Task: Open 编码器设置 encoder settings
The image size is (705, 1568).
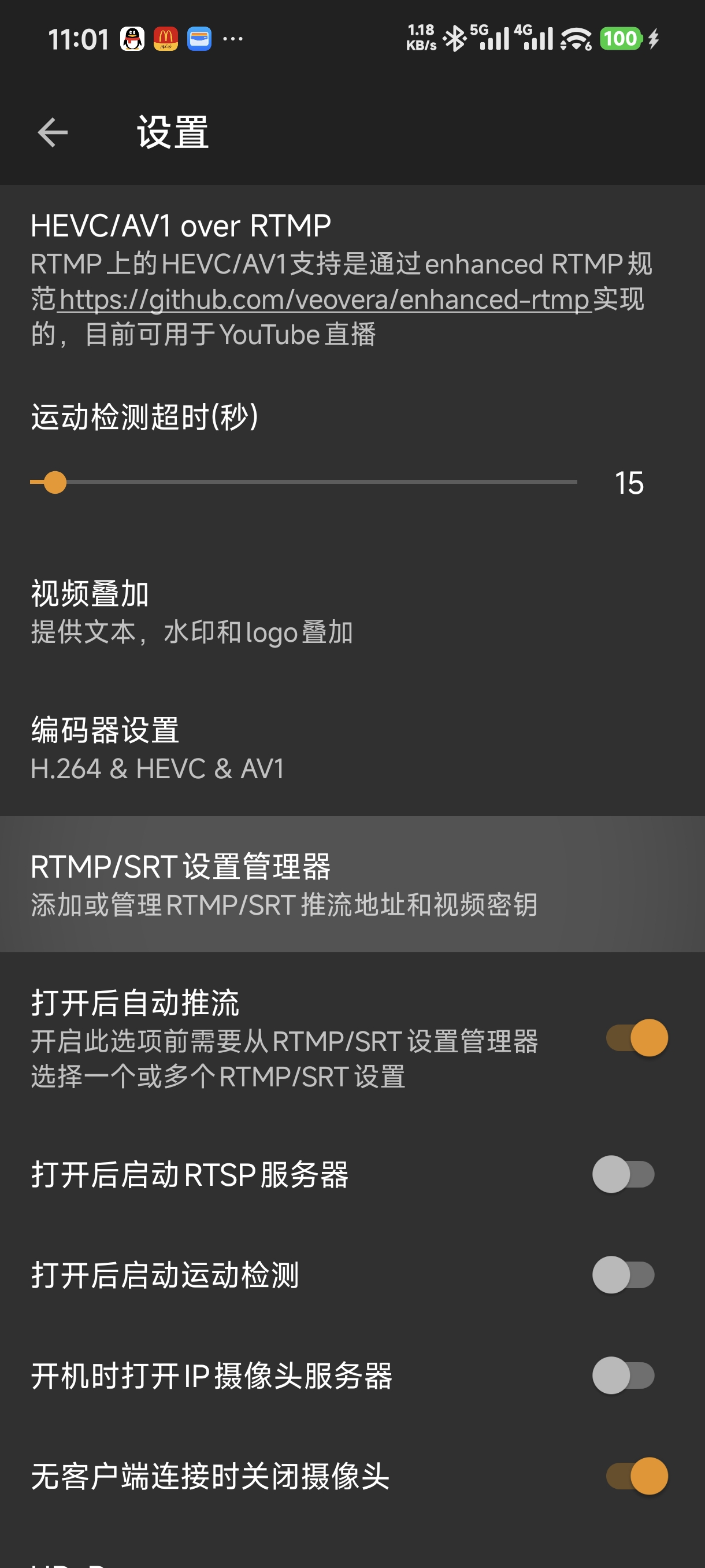Action: [243, 749]
